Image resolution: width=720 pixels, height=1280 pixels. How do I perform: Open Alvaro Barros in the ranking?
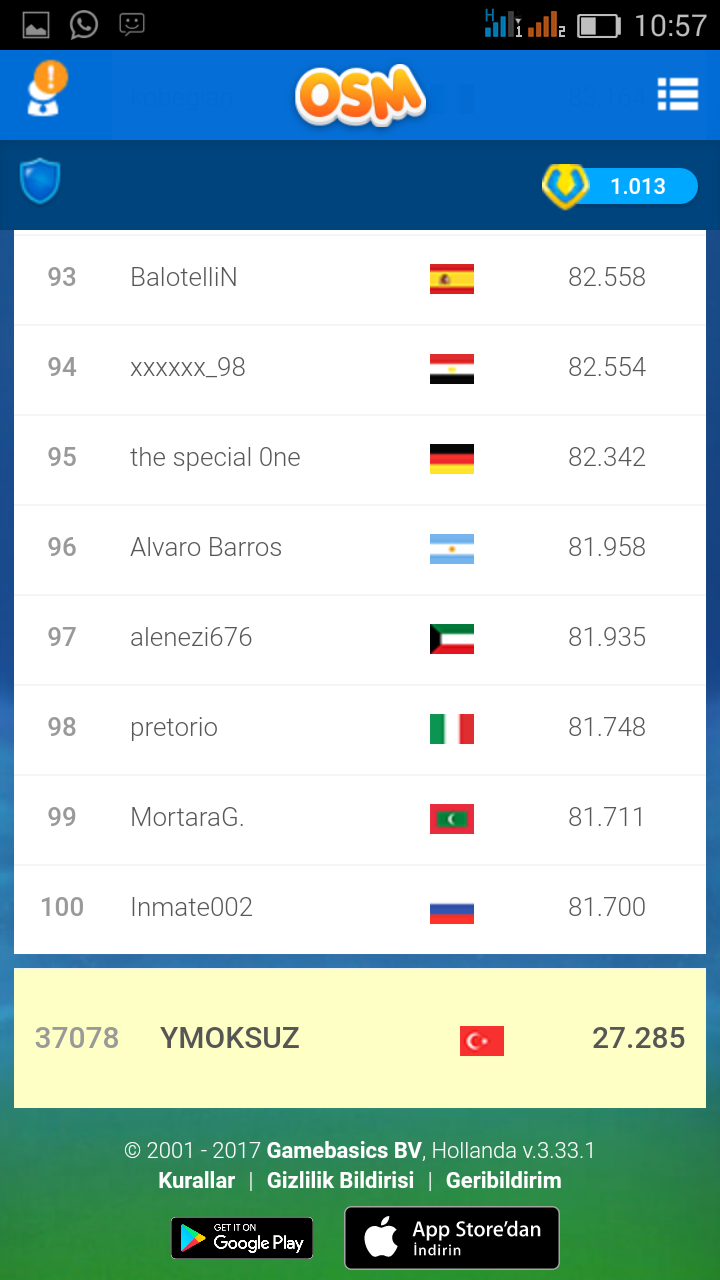[360, 548]
